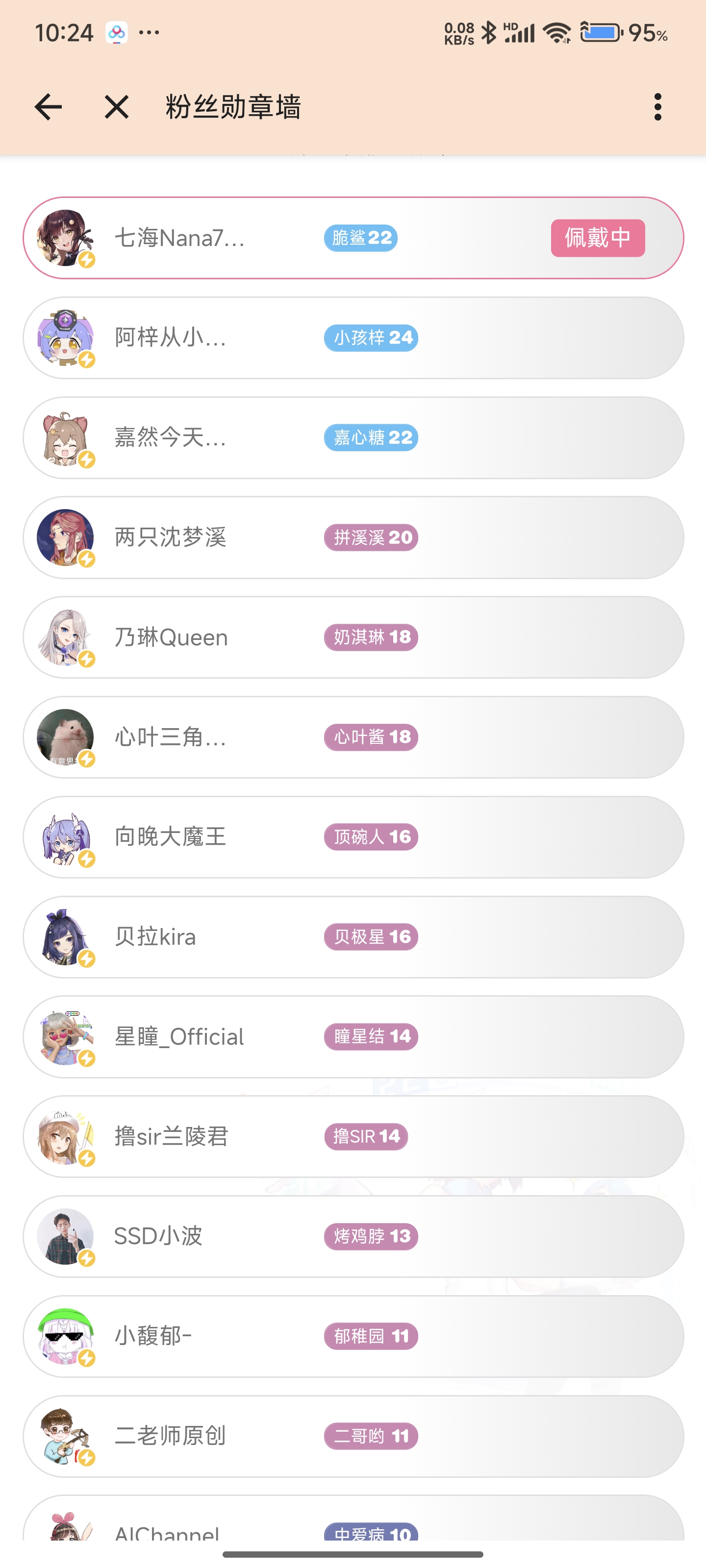Screen dimensions: 706x1568
Task: Select the 乃琳Queen medal row
Action: [353, 637]
